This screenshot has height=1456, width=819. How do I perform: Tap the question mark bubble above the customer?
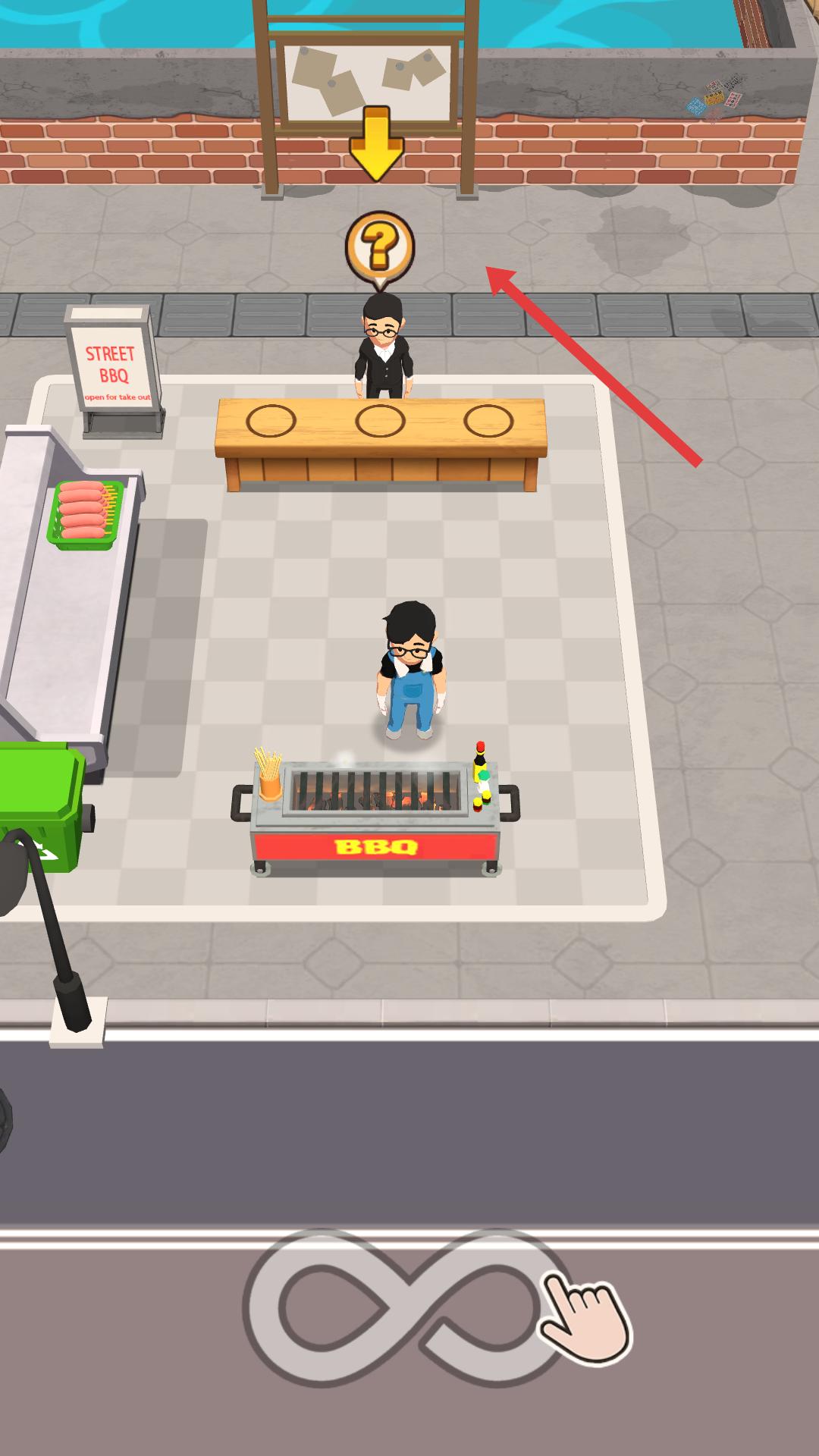(x=379, y=246)
